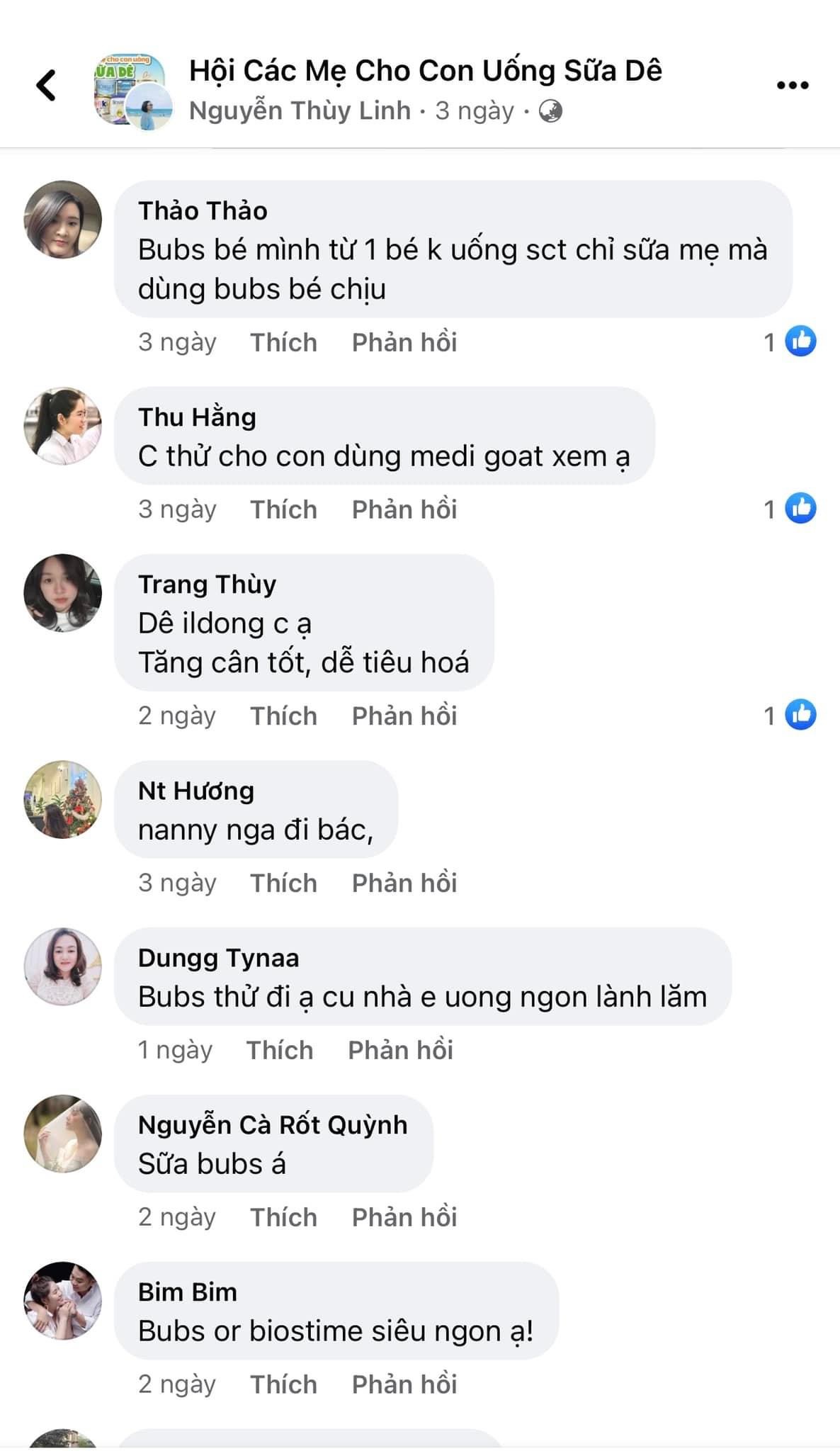Tap Phản hồi under Dungg Tynaa's comment

point(400,1050)
